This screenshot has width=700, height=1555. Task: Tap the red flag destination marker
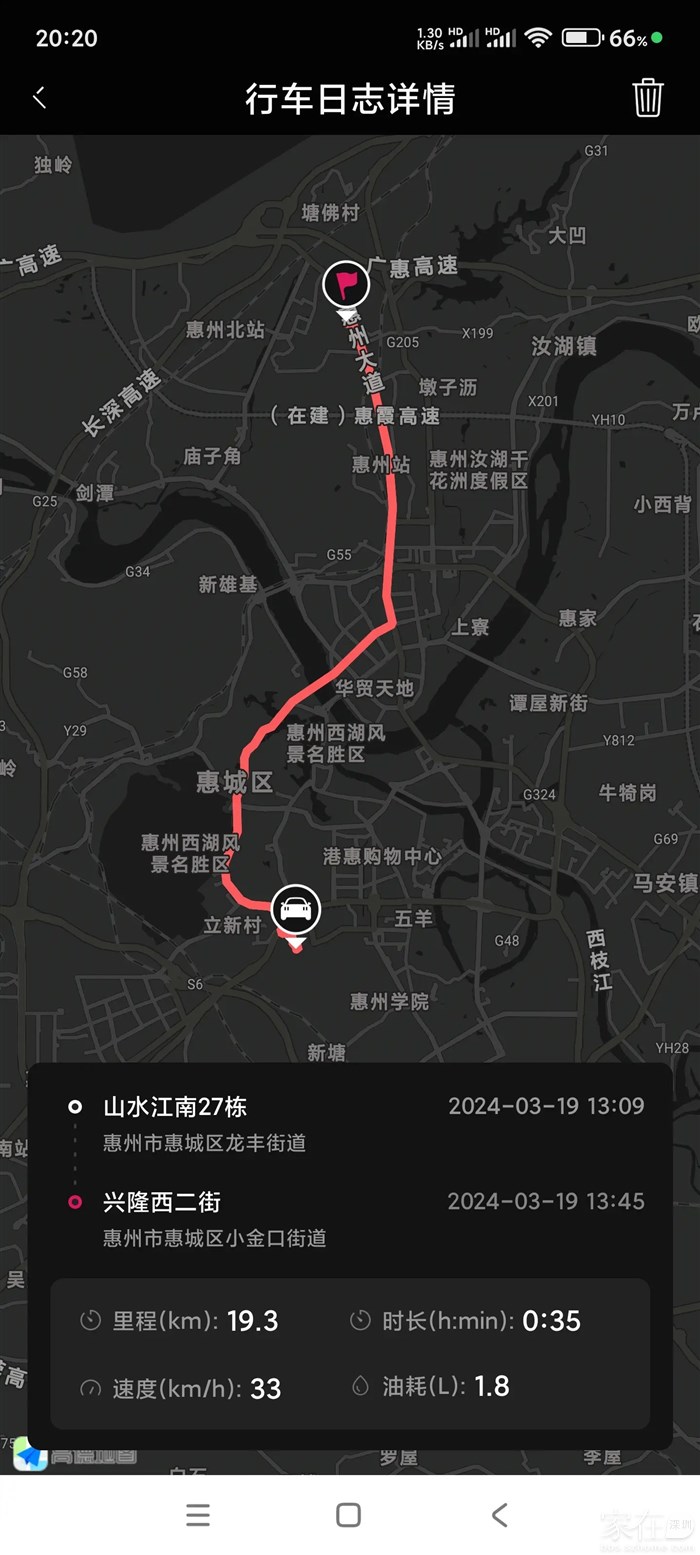(x=346, y=285)
